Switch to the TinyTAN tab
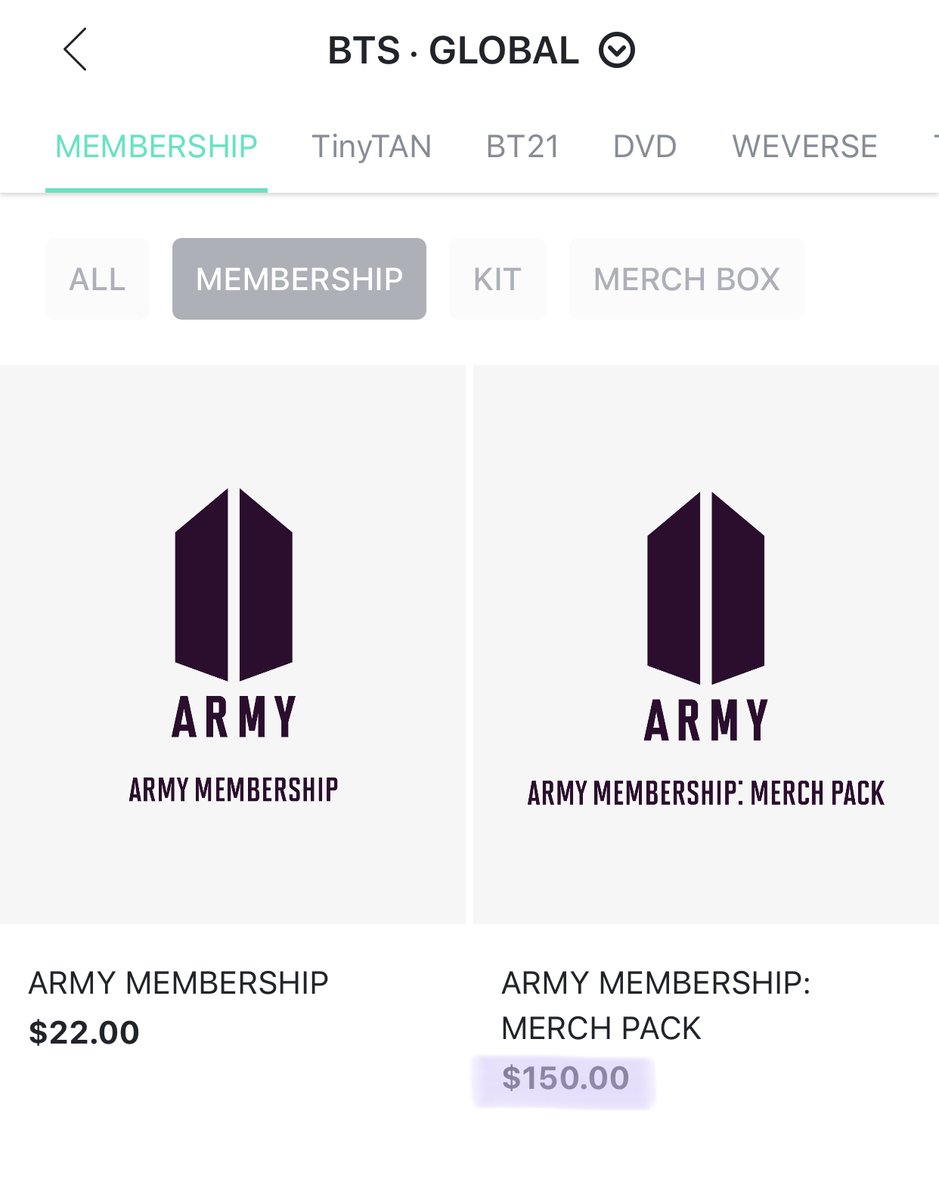 371,146
